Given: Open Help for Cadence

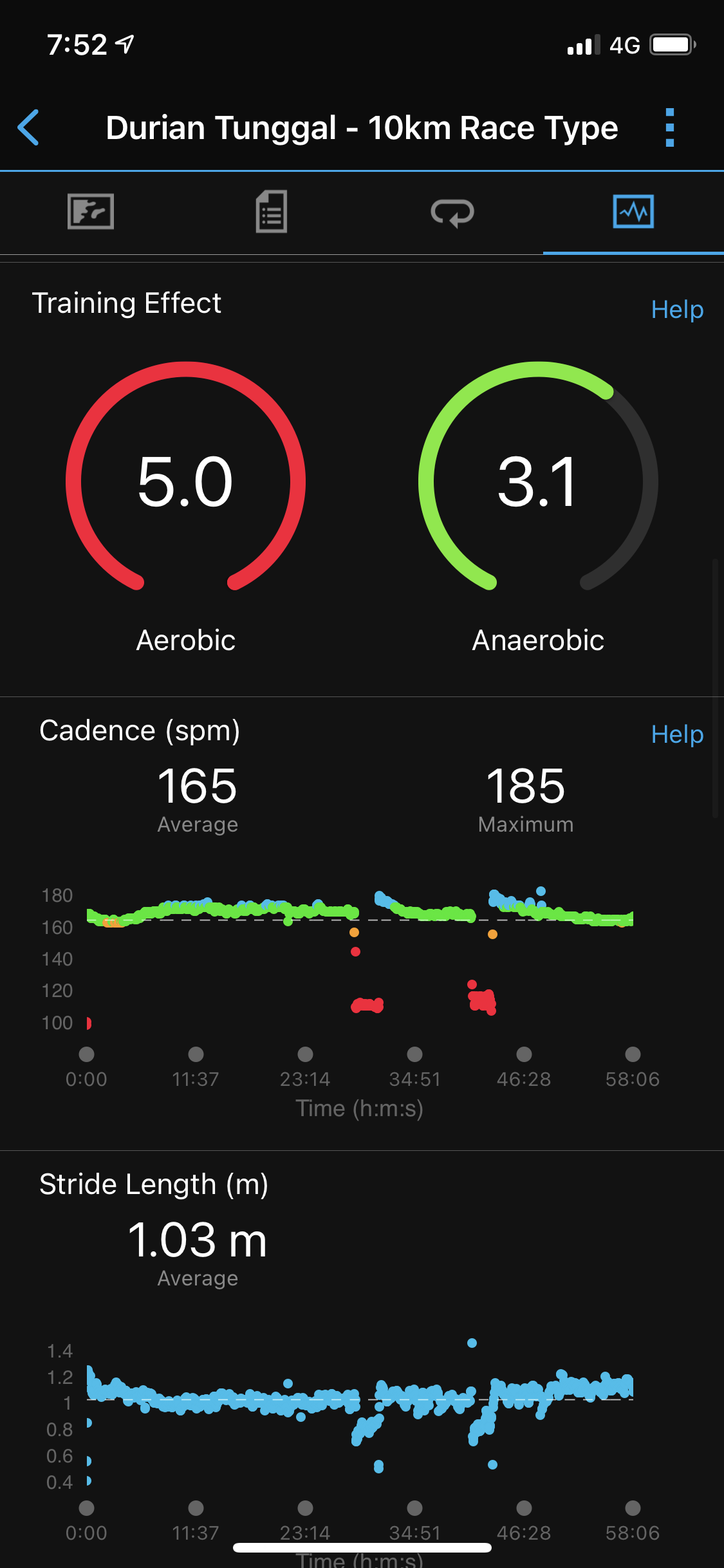Looking at the screenshot, I should pos(676,734).
